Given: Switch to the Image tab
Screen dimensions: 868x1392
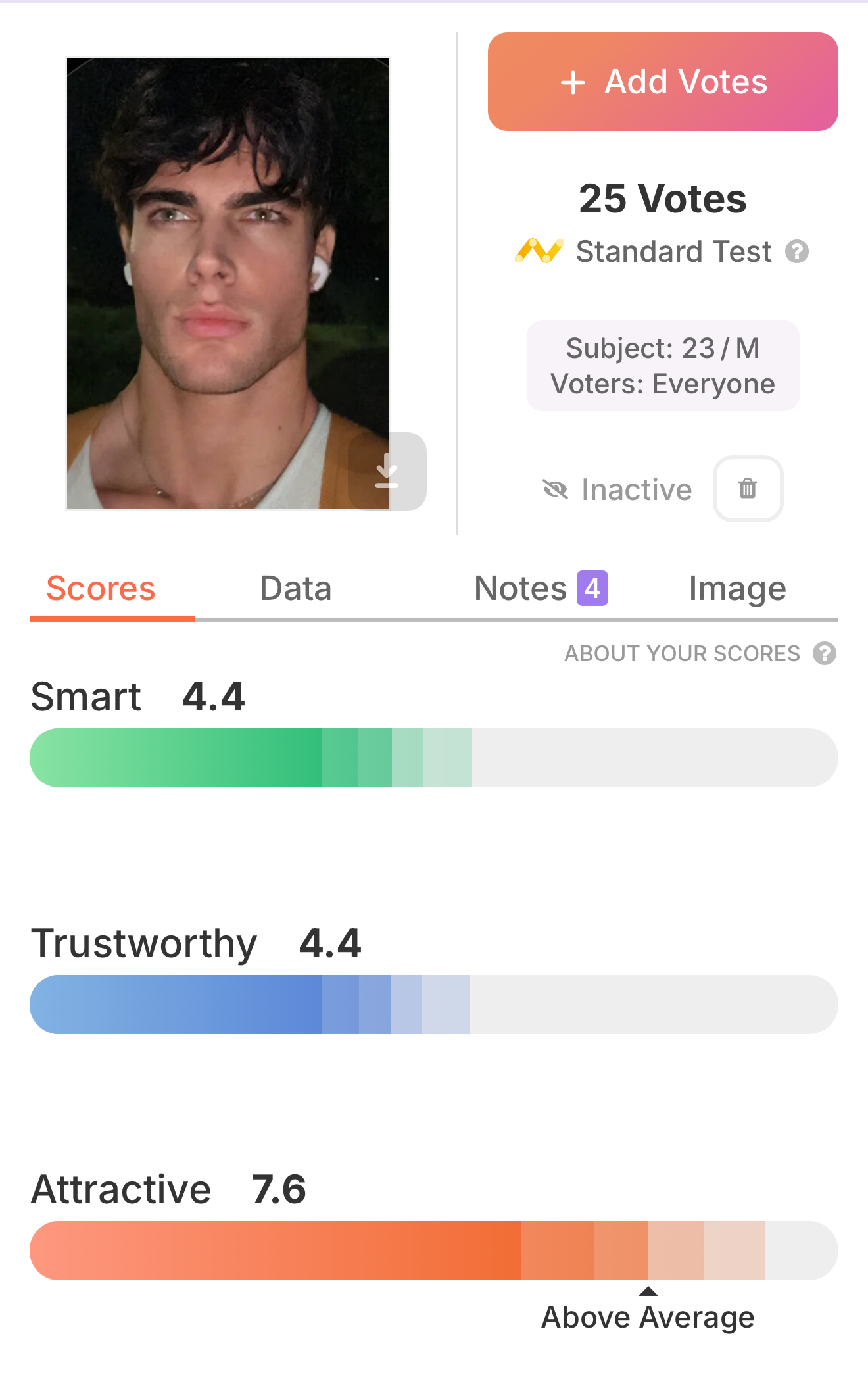Looking at the screenshot, I should click(x=737, y=589).
